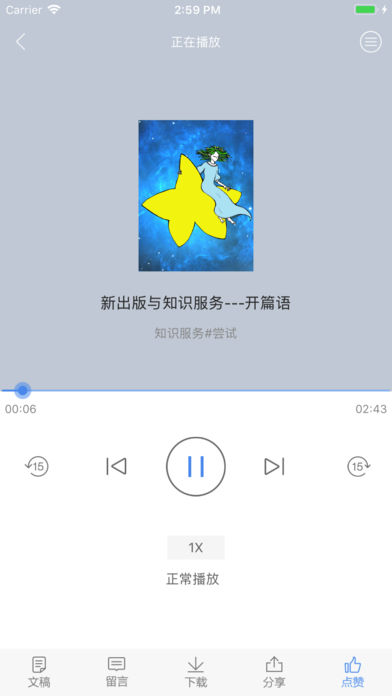The image size is (392, 696).
Task: Open the playlist menu icon
Action: pyautogui.click(x=370, y=42)
